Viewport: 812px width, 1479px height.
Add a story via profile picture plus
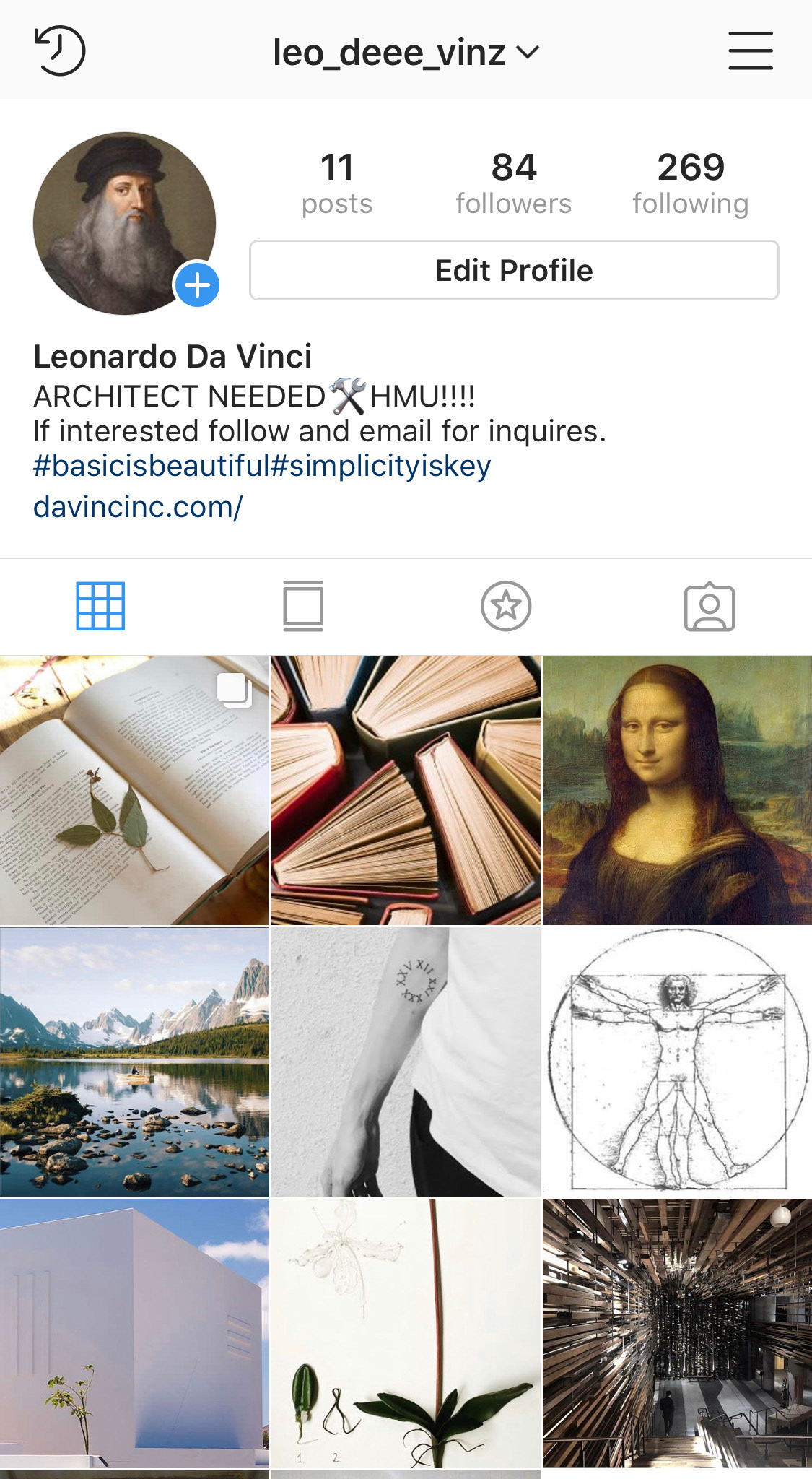(197, 285)
